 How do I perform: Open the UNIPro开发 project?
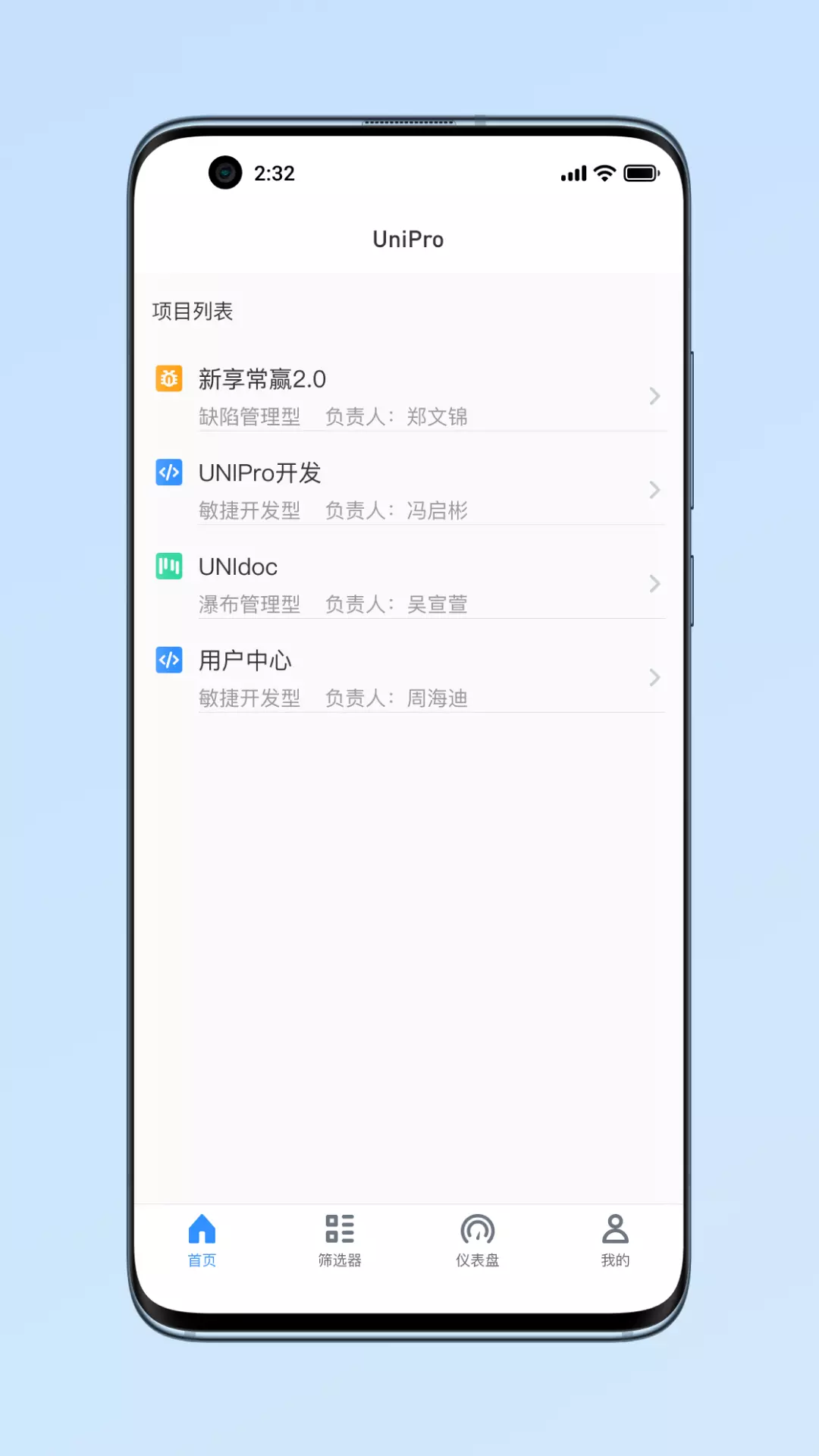[x=409, y=490]
